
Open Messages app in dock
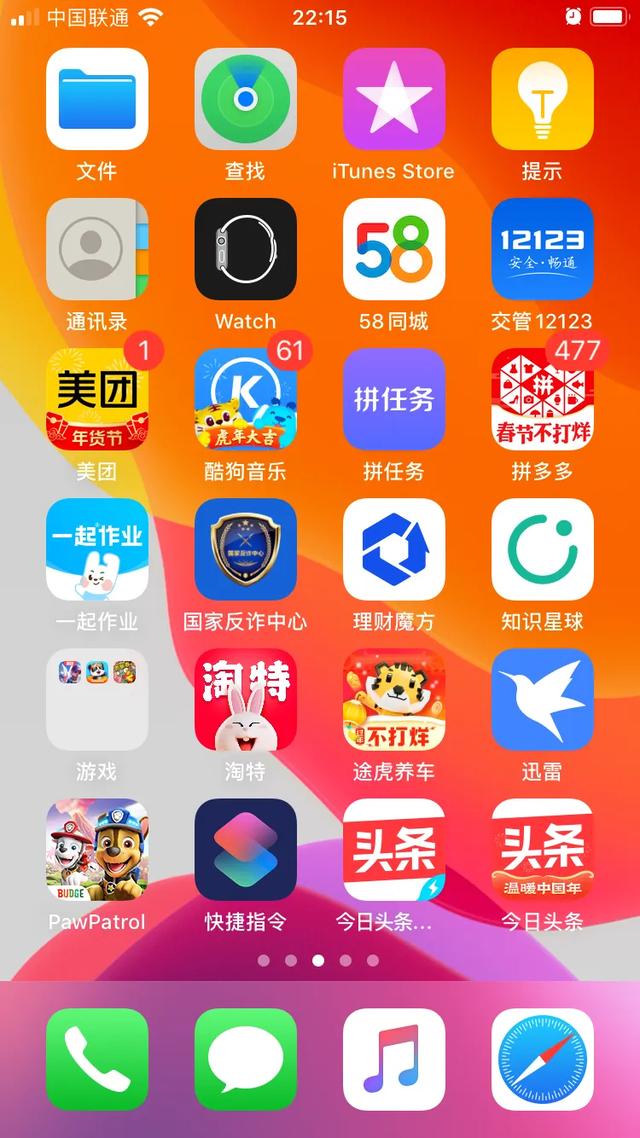(x=245, y=1059)
